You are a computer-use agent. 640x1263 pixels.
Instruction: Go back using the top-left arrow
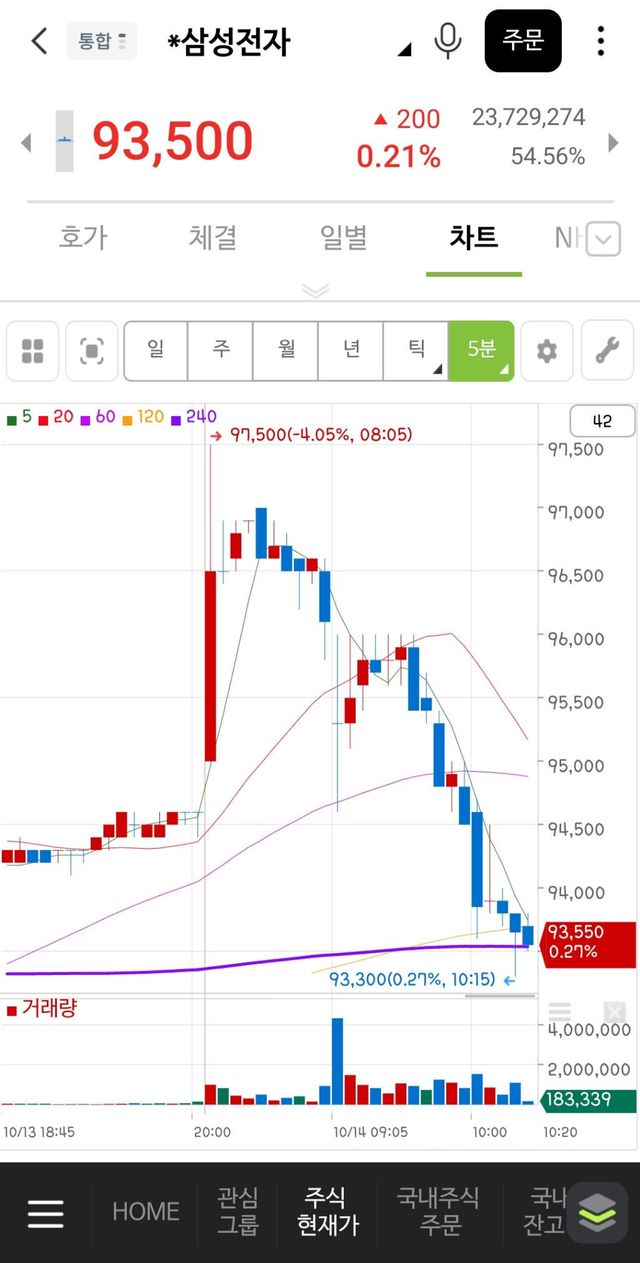tap(39, 41)
